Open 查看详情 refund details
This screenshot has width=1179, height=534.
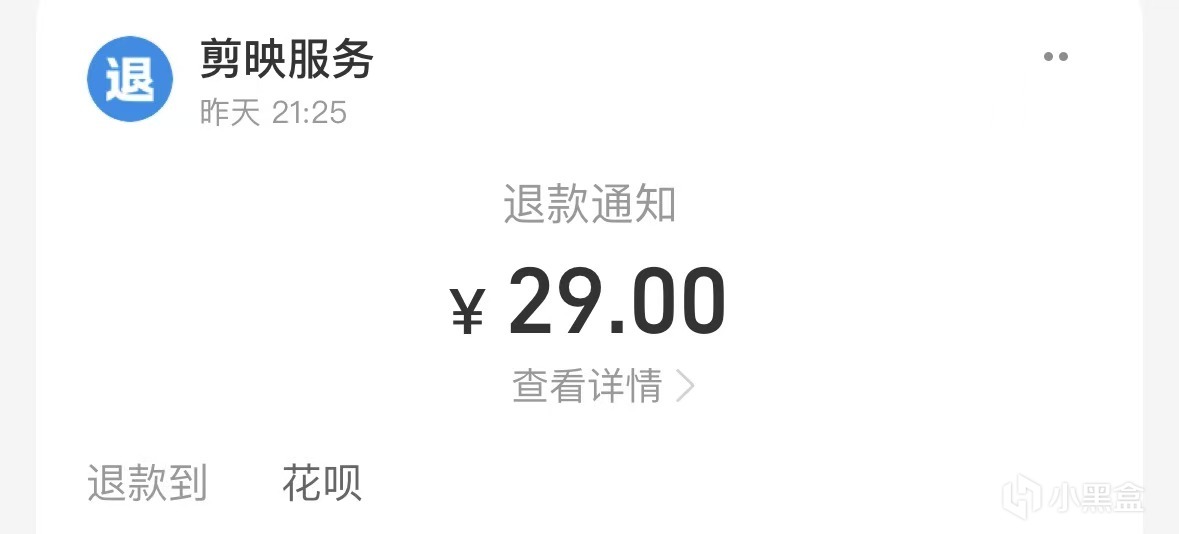pyautogui.click(x=602, y=386)
